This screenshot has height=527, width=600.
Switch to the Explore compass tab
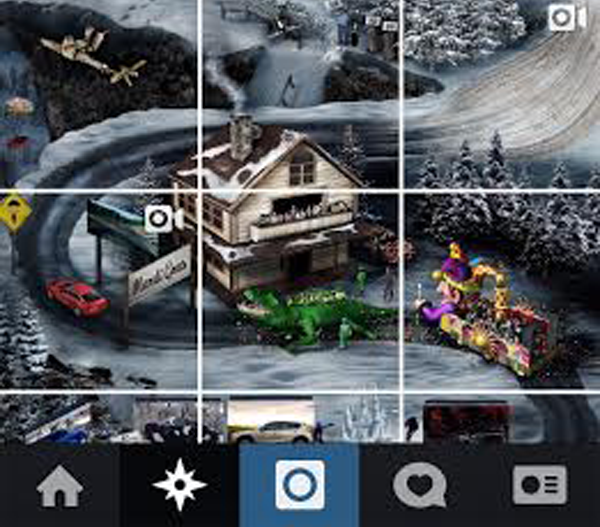[x=179, y=486]
